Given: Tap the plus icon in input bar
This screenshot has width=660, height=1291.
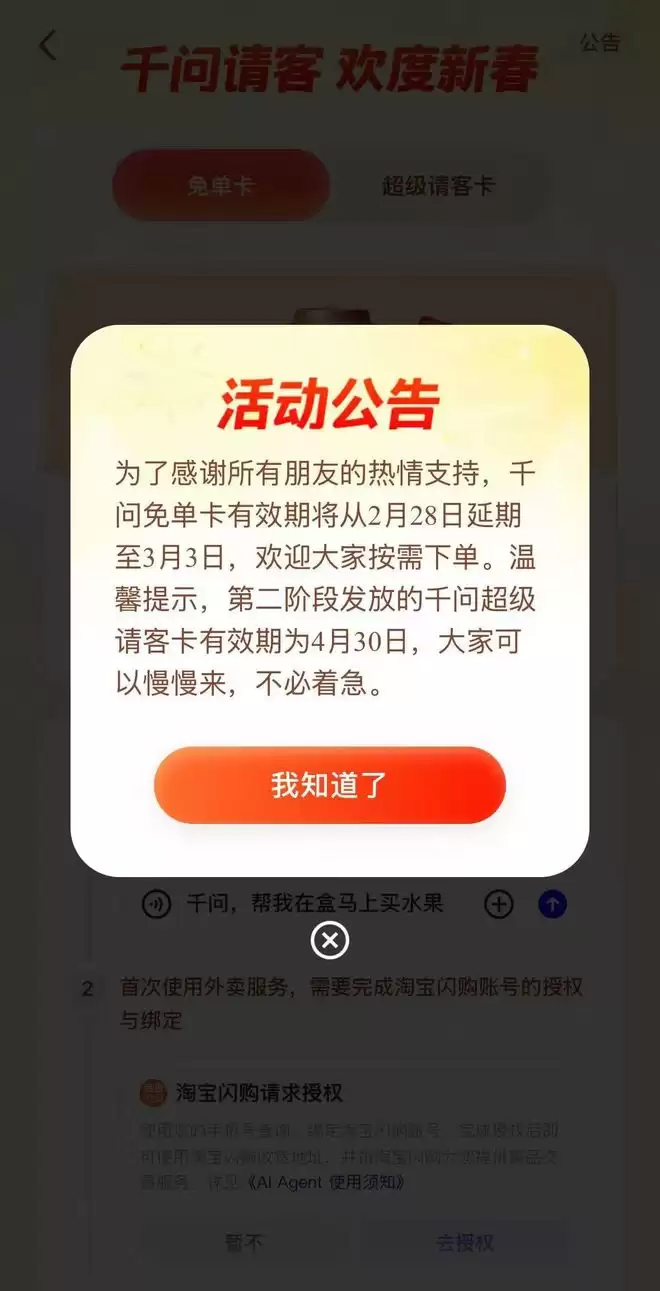Looking at the screenshot, I should point(498,905).
